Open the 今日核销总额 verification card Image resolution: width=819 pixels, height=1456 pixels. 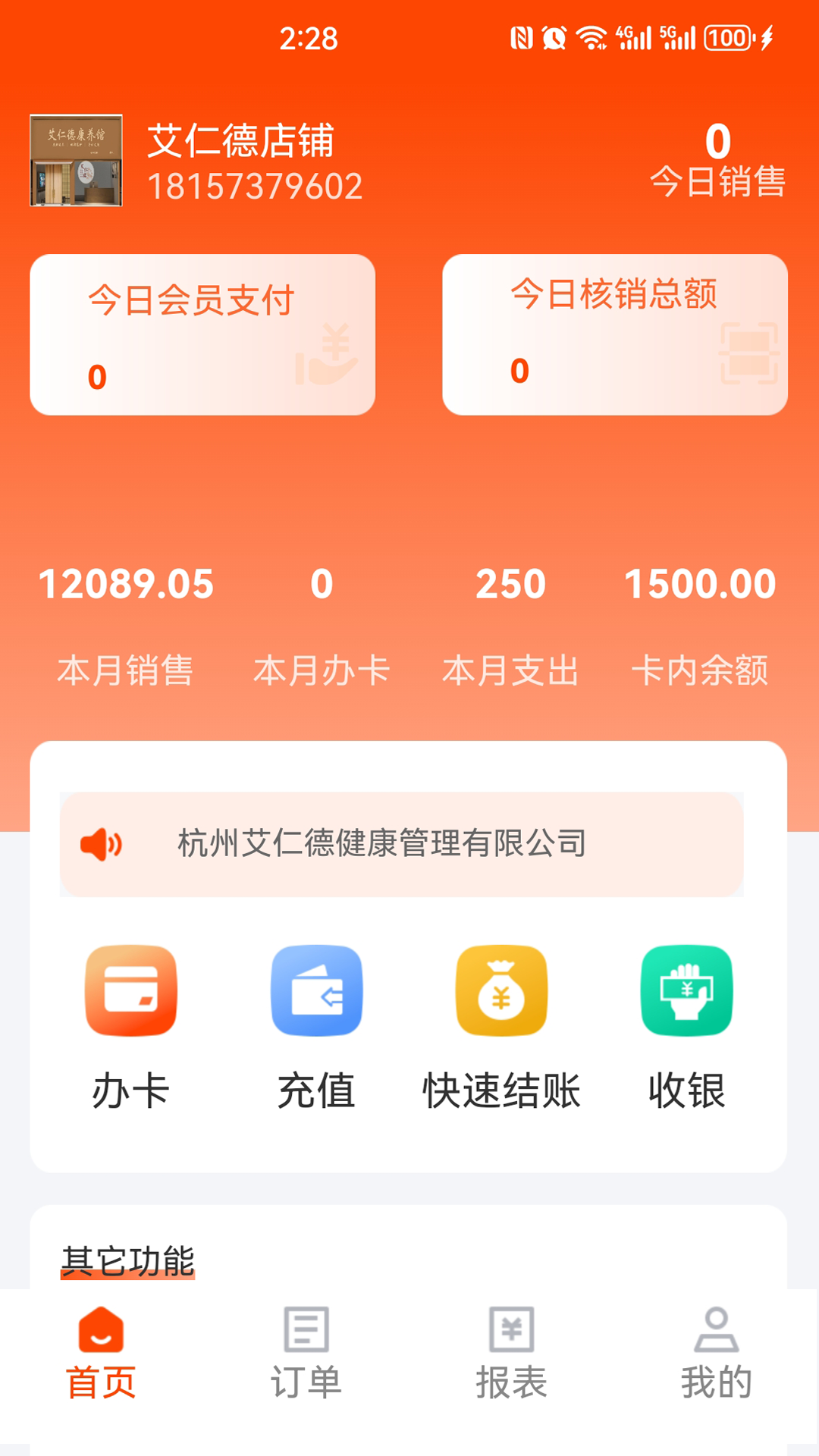pyautogui.click(x=614, y=334)
